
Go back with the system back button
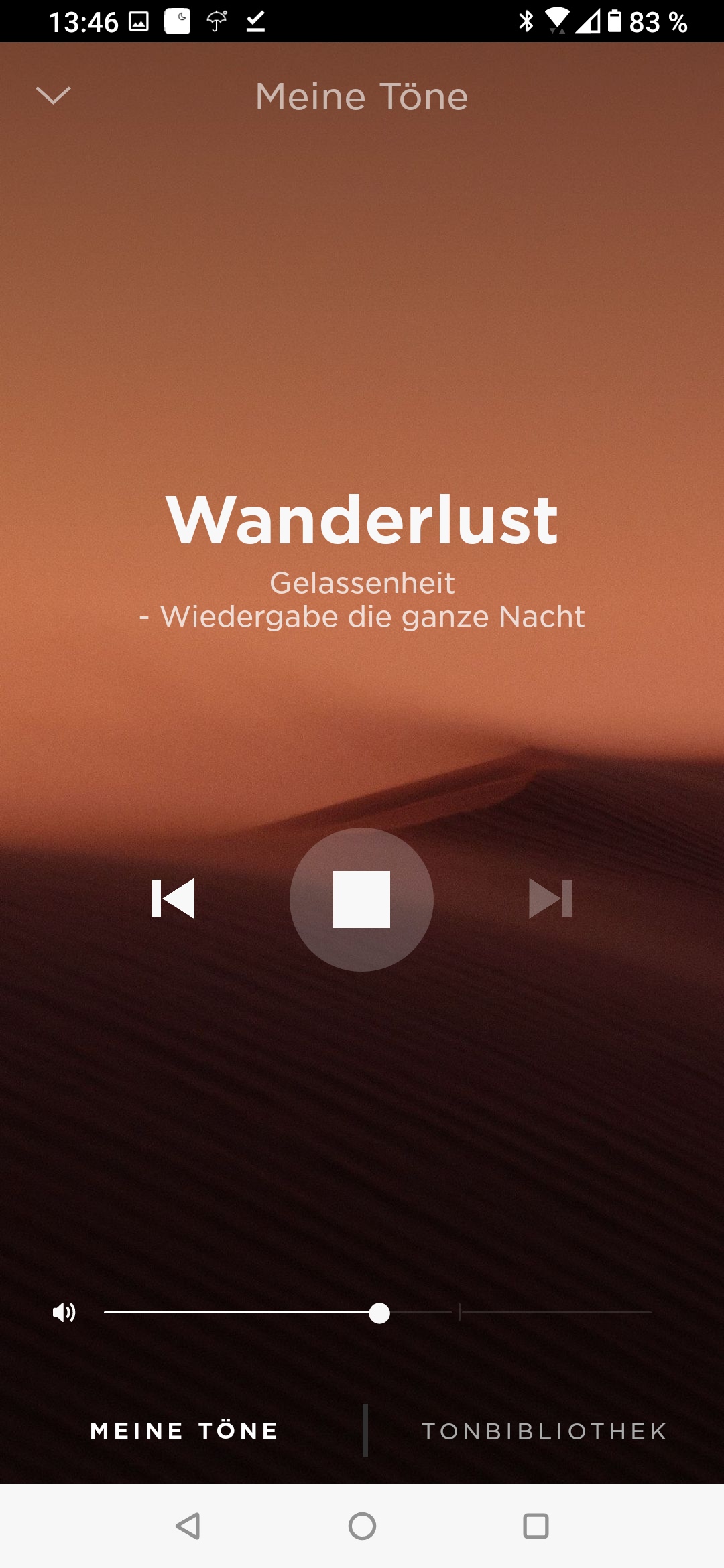coord(188,1526)
